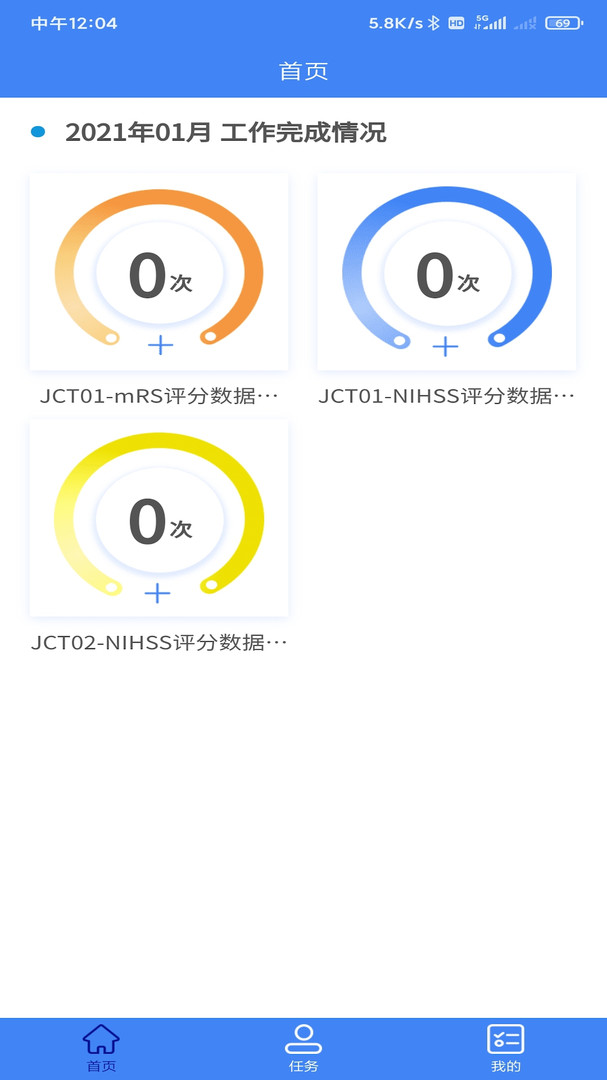The image size is (607, 1080).
Task: Switch to the 任务 tab
Action: (304, 1048)
